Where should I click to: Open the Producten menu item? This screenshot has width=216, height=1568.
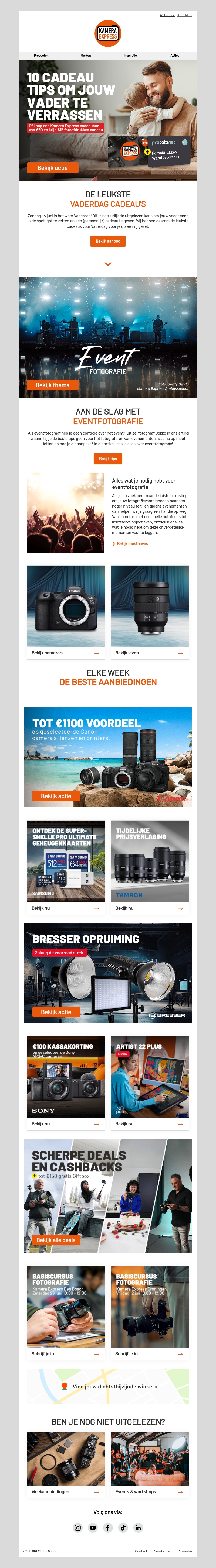(x=41, y=55)
